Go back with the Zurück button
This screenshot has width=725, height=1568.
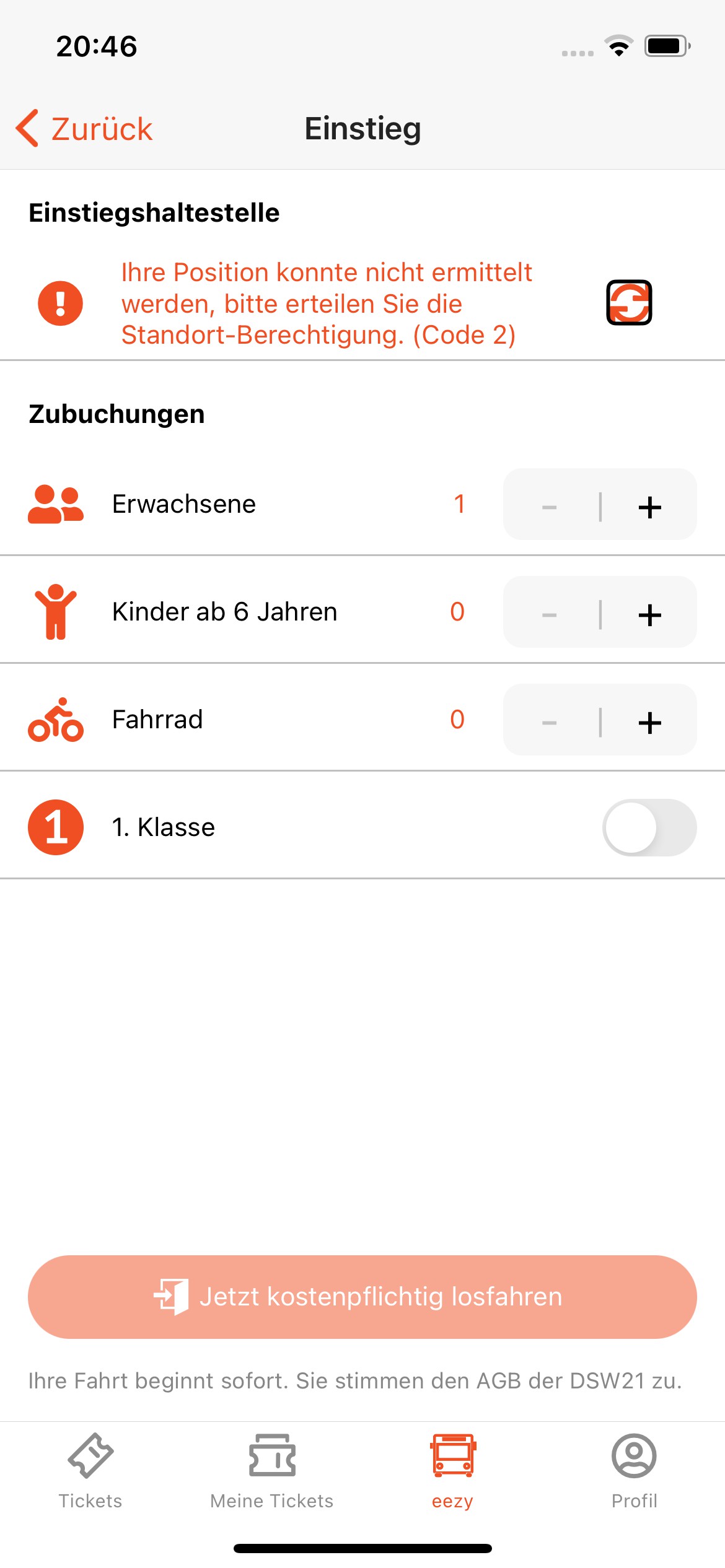[x=84, y=129]
